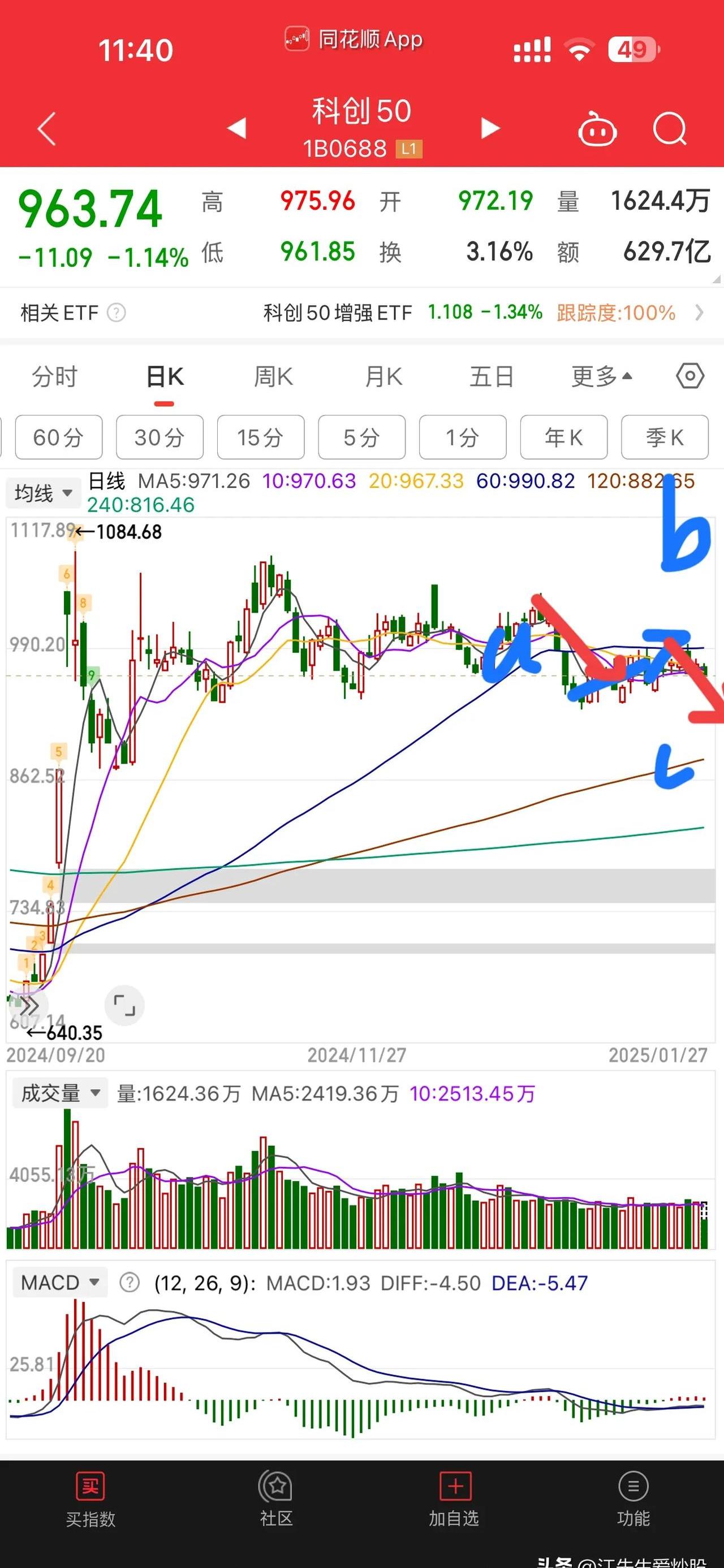Tap the robot assistant icon beside search
Viewport: 724px width, 1568px height.
[597, 128]
